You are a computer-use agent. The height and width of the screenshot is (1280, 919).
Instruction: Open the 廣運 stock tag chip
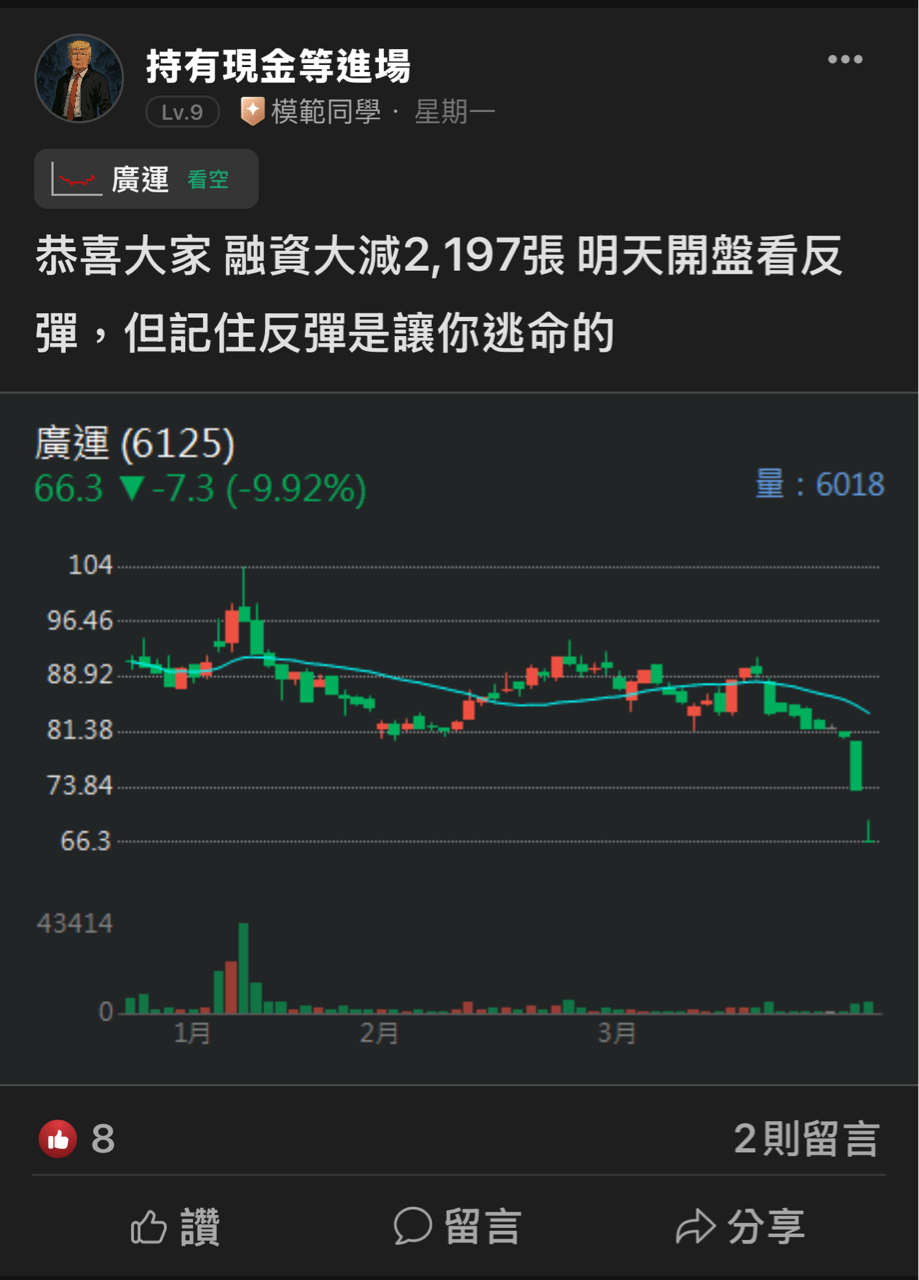coord(146,180)
